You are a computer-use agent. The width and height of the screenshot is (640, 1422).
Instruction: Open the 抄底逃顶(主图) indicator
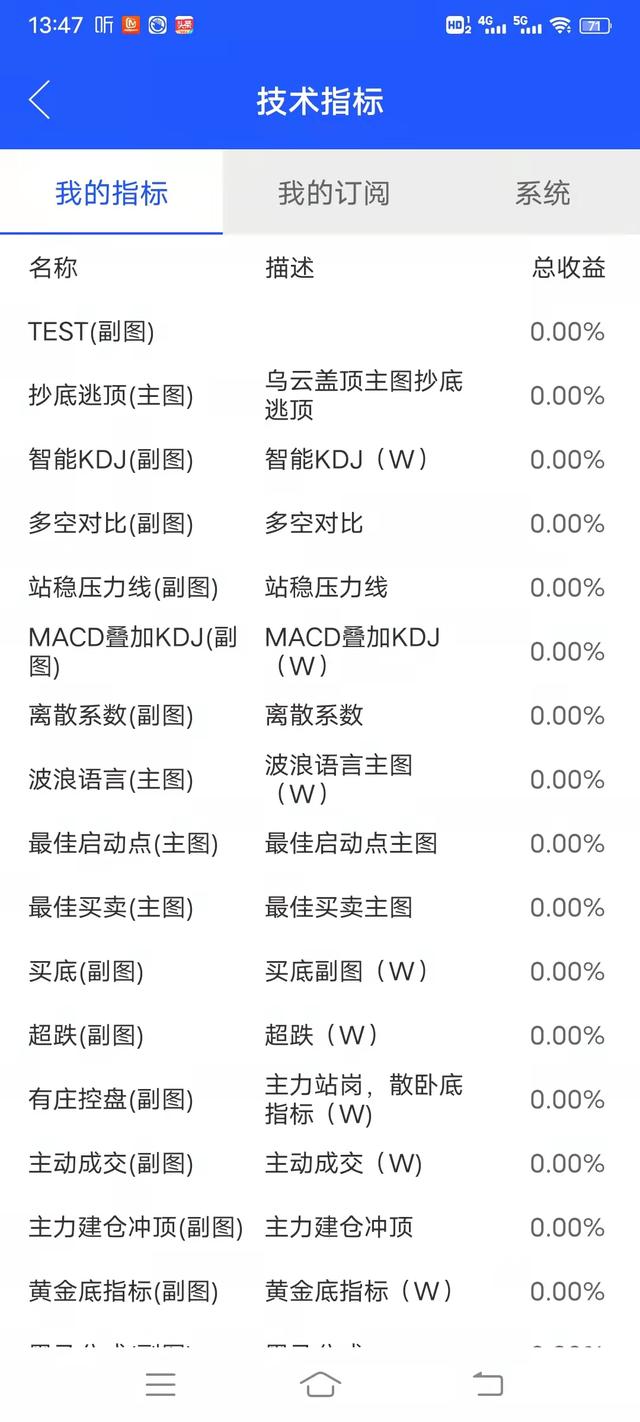pyautogui.click(x=320, y=396)
